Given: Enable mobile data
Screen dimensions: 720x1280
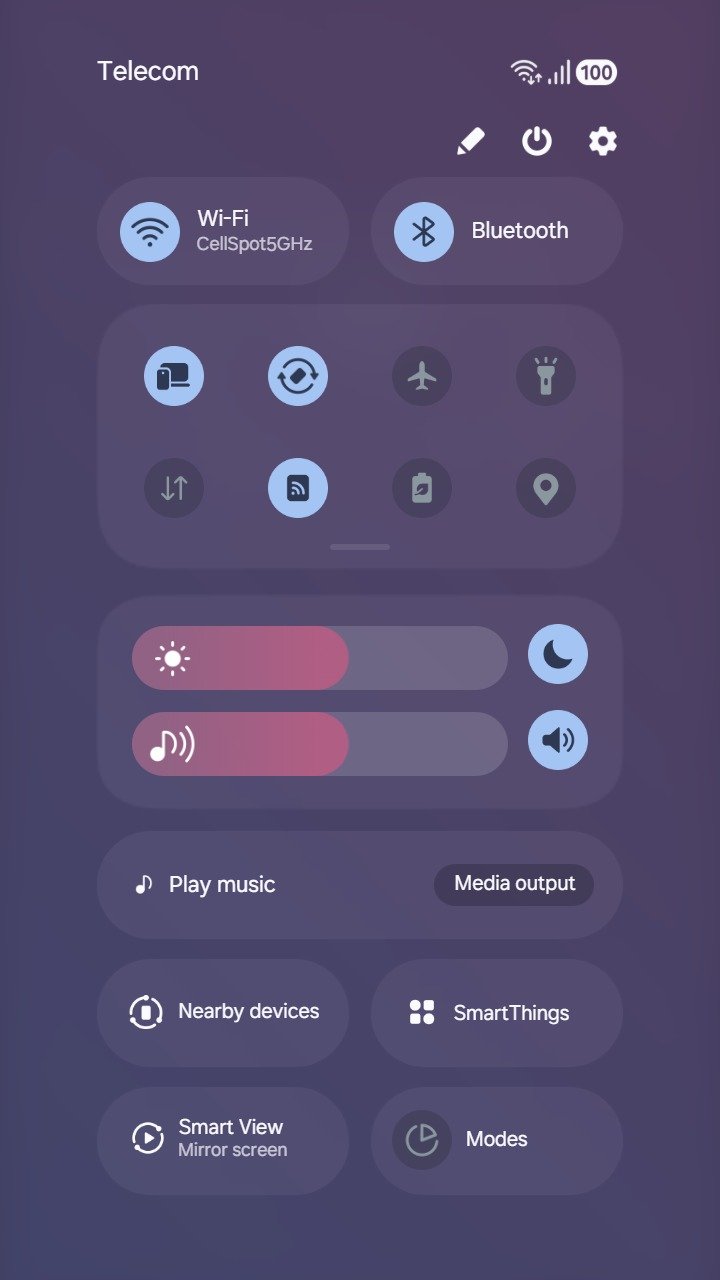Looking at the screenshot, I should click(174, 488).
